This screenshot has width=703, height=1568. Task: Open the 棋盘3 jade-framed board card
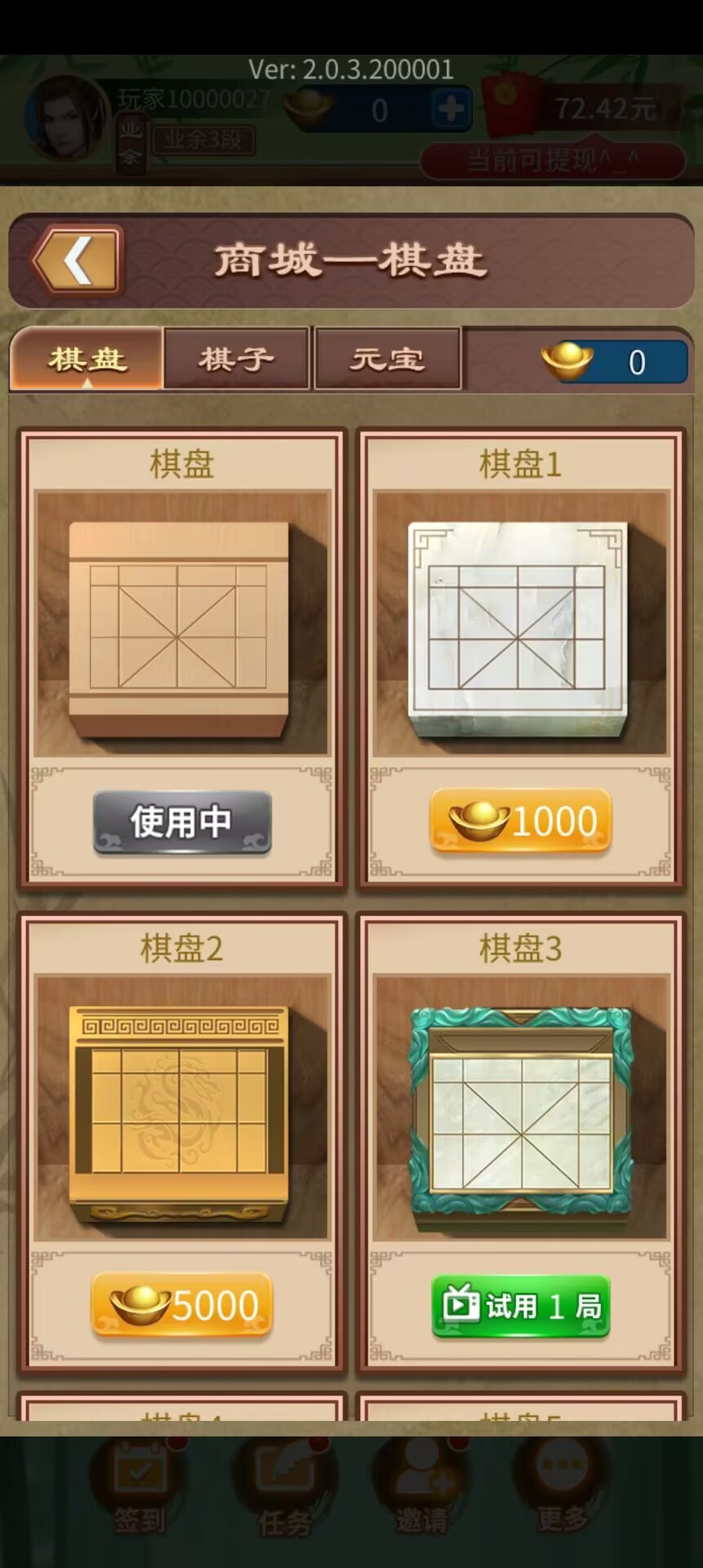[x=521, y=1107]
